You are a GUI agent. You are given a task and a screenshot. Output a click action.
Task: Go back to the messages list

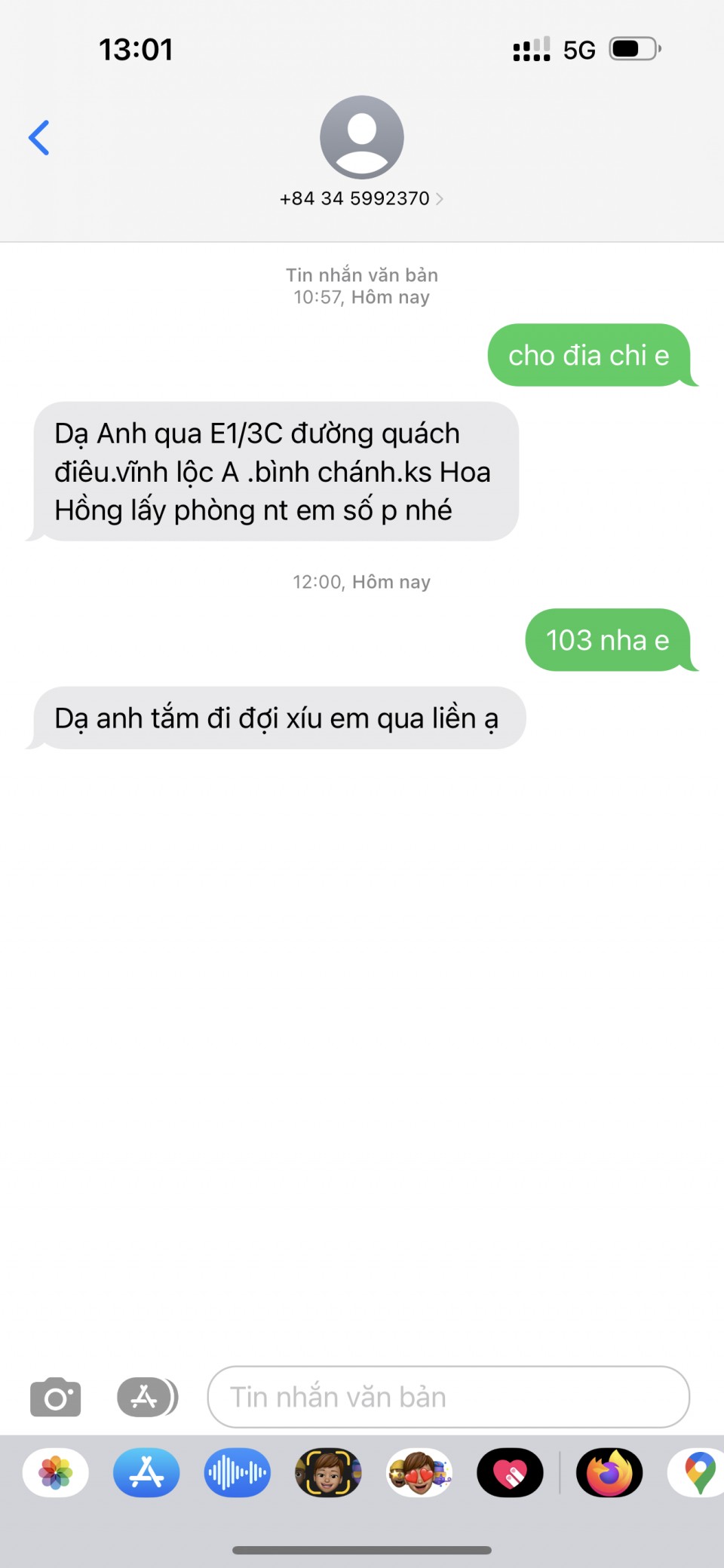(x=39, y=138)
